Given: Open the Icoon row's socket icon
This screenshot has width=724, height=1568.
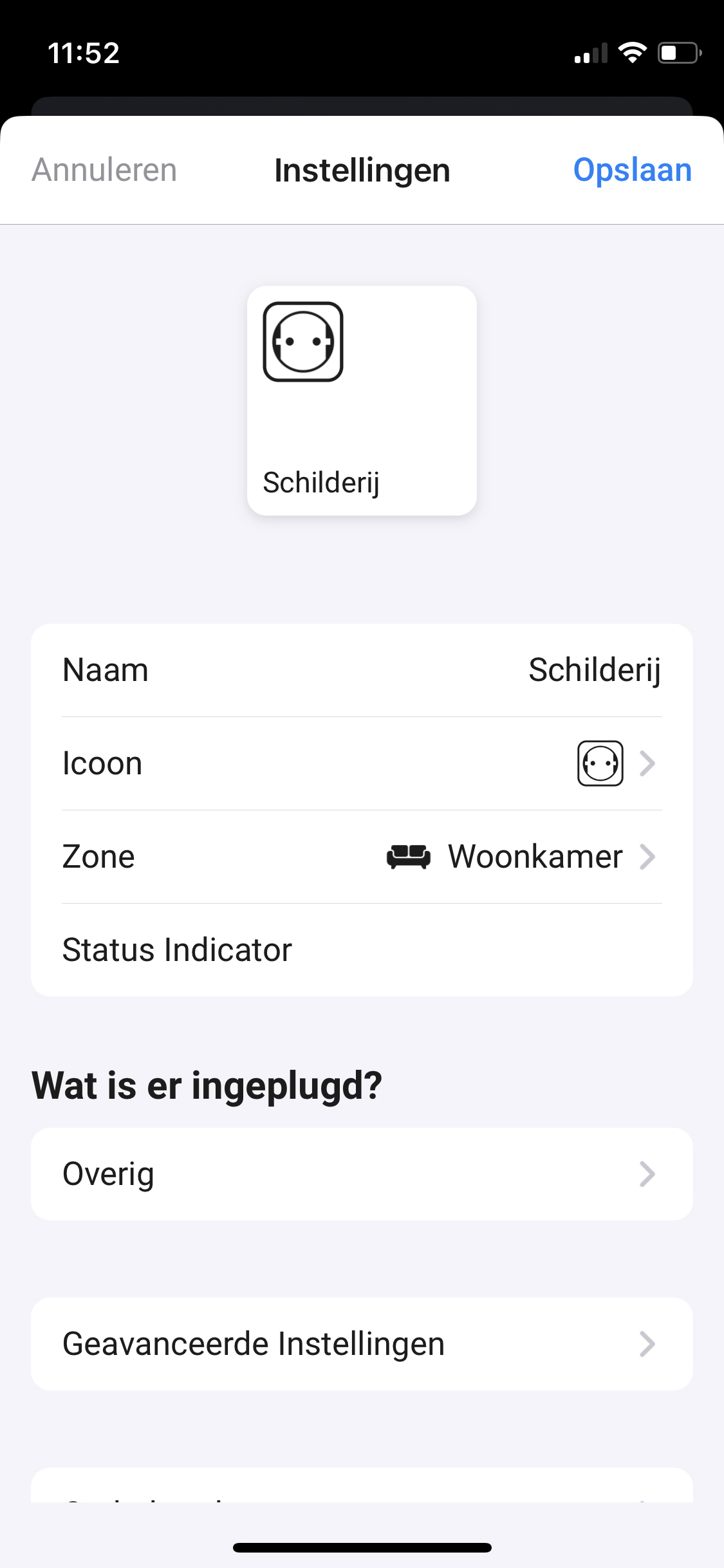Looking at the screenshot, I should [599, 764].
